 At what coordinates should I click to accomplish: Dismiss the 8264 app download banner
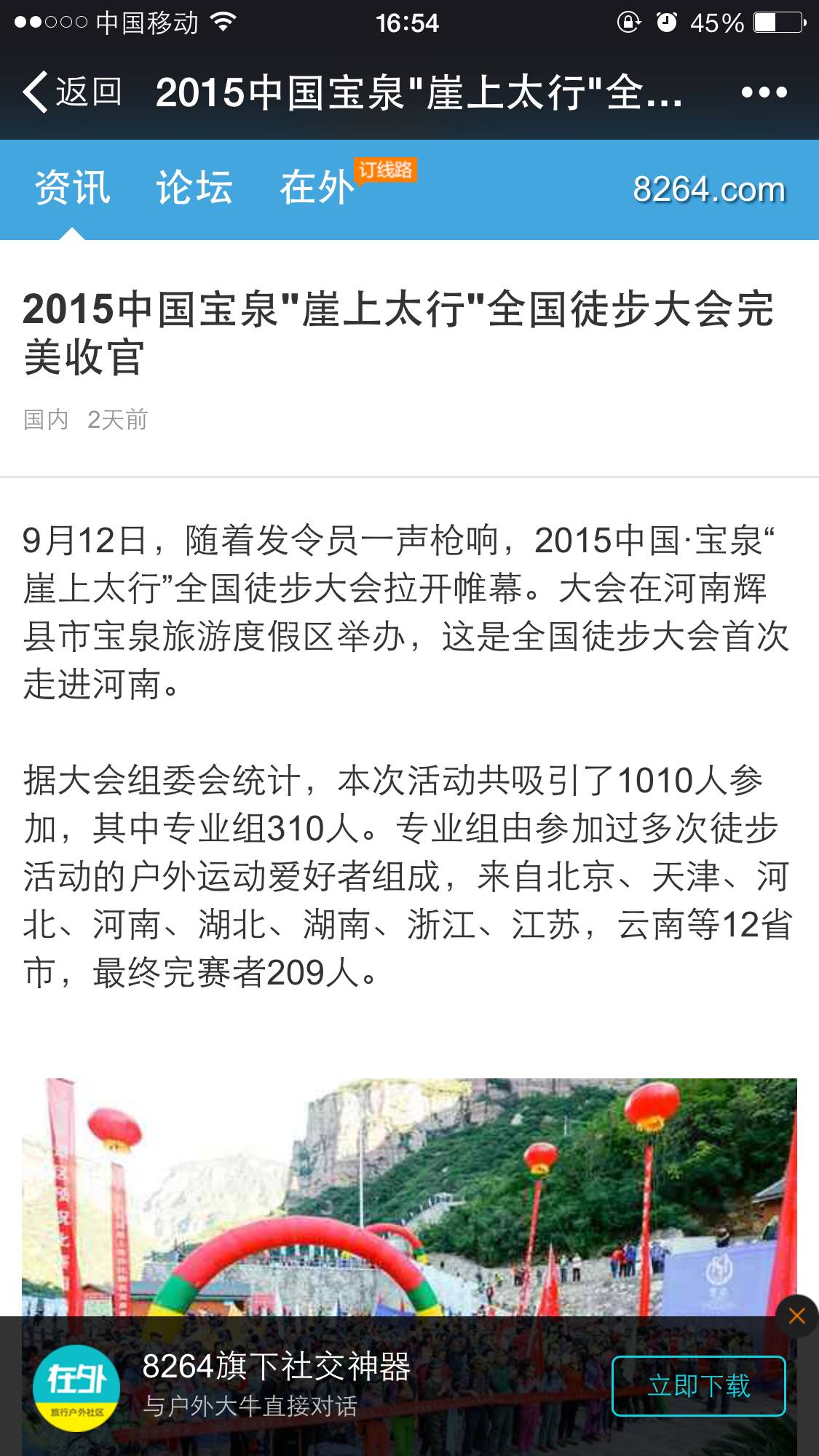click(796, 1316)
